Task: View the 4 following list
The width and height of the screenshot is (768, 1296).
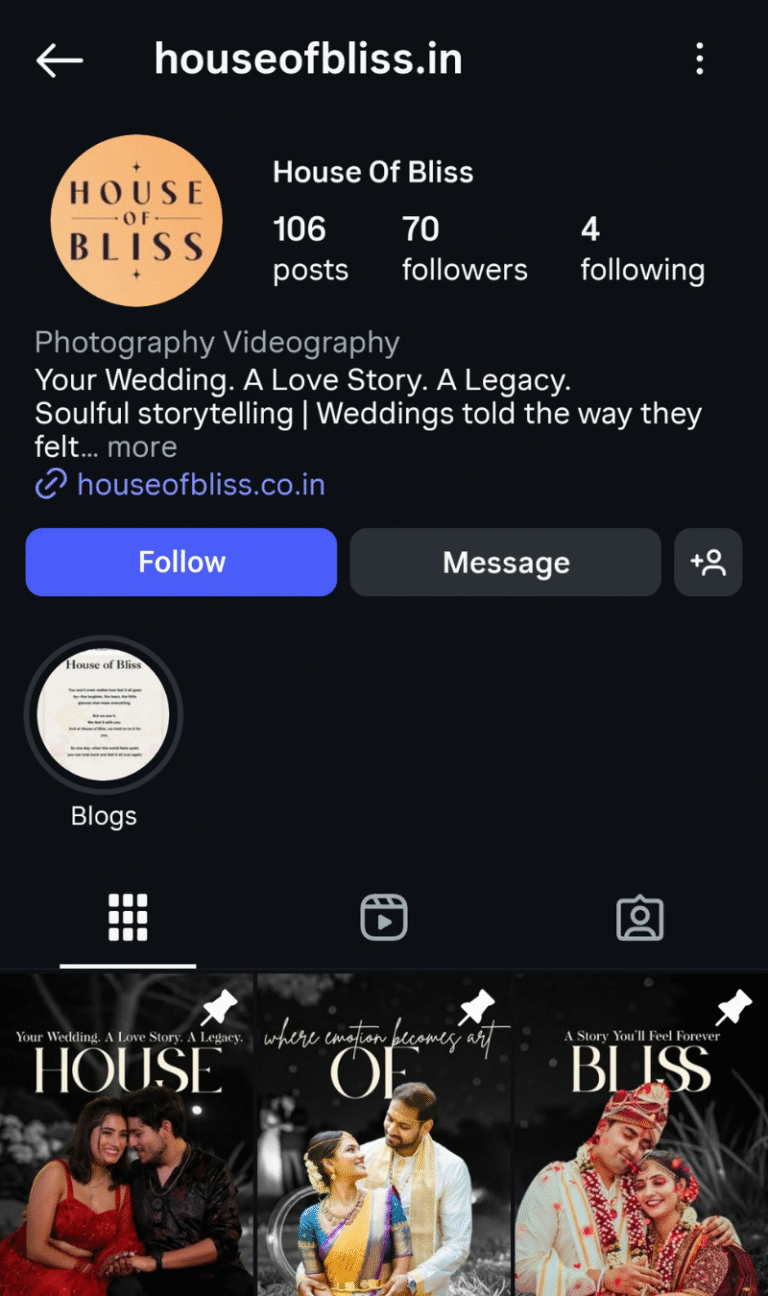Action: tap(642, 248)
